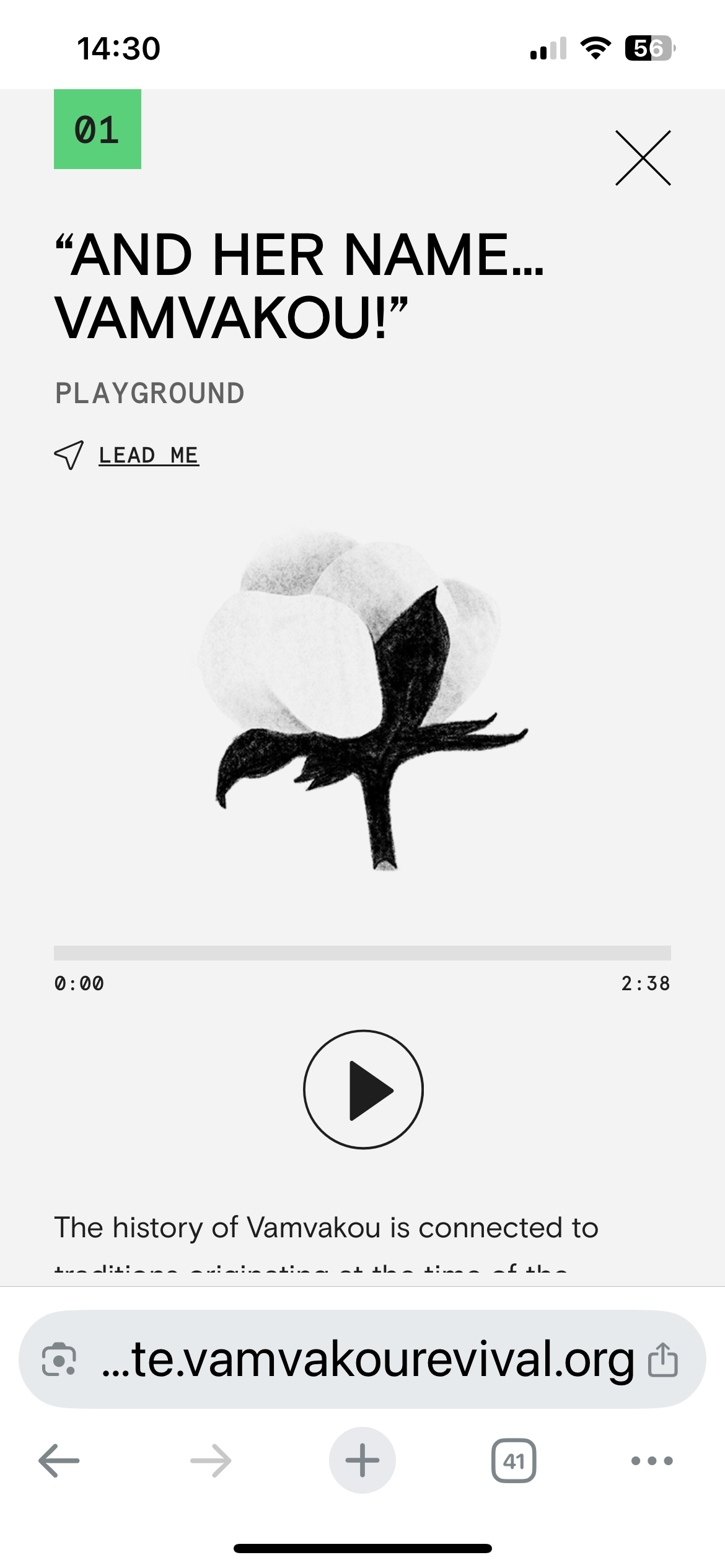Screen dimensions: 725x1568
Task: Share this page from address bar
Action: tap(663, 1359)
